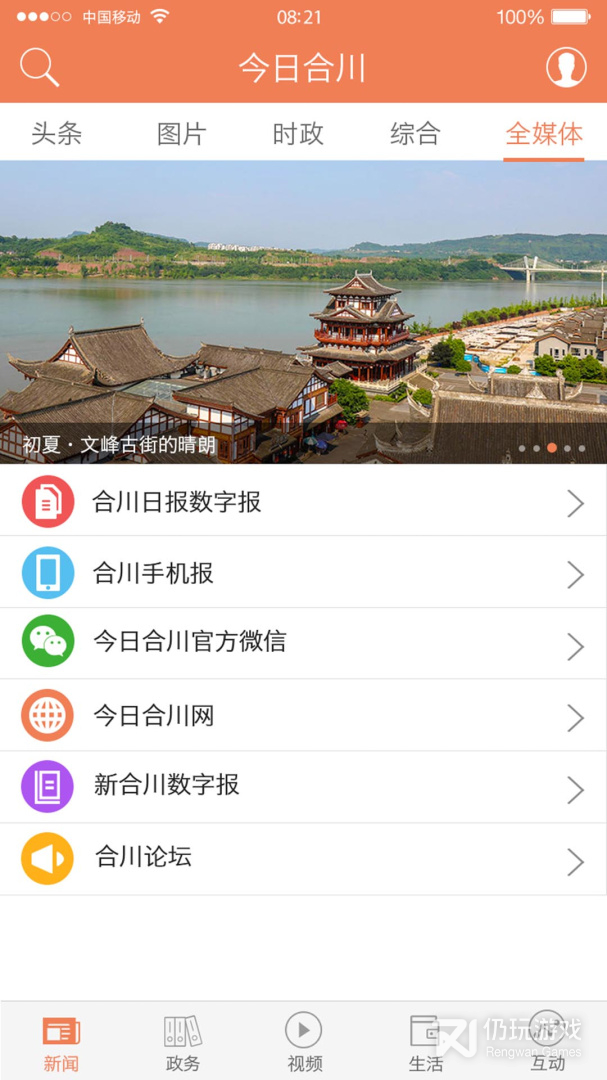Image resolution: width=607 pixels, height=1080 pixels.
Task: Visit 今日合川网
Action: click(303, 716)
